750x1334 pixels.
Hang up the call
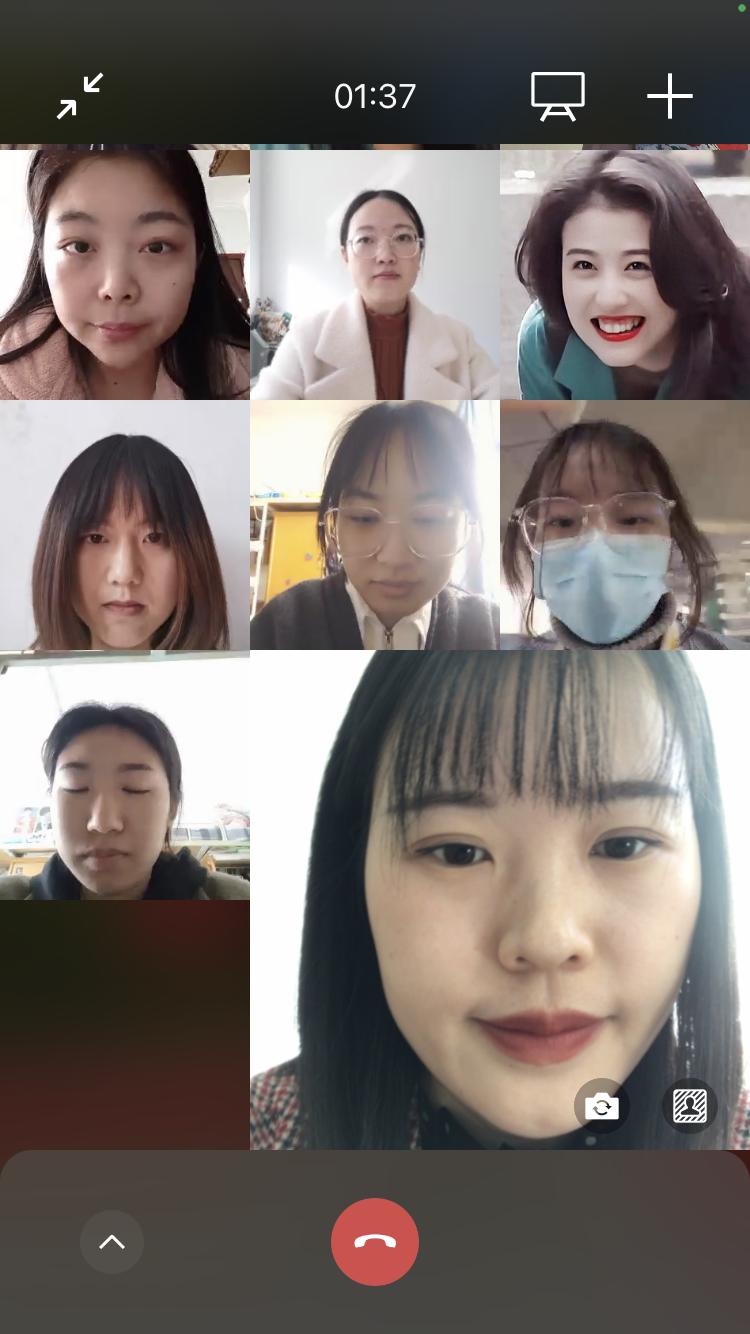[375, 1241]
